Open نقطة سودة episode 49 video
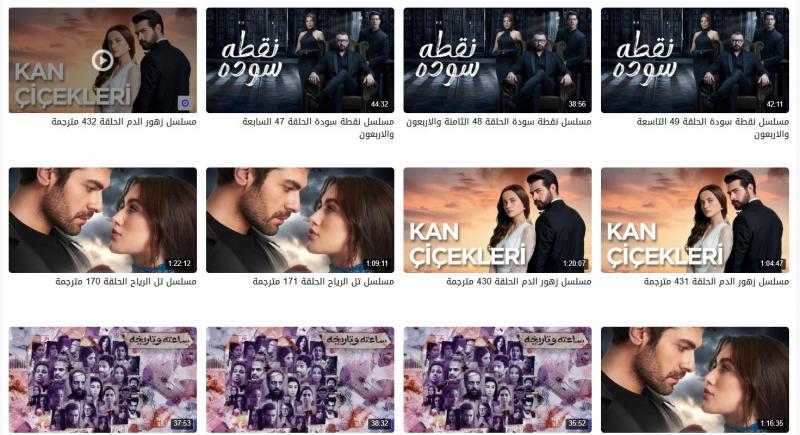This screenshot has height=435, width=800. 694,60
